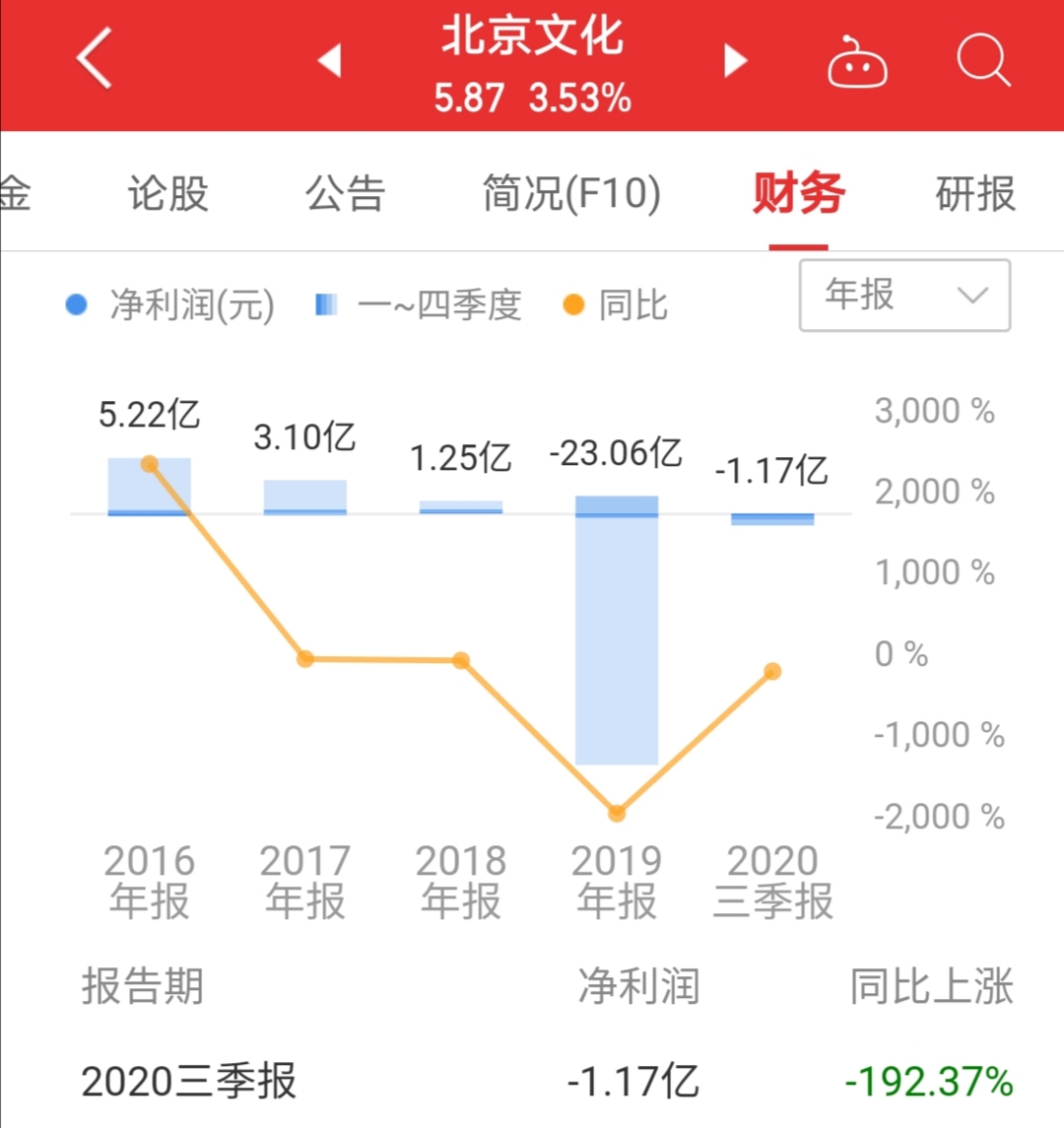Click the 一~四季度 legend marker
The height and width of the screenshot is (1128, 1064).
[x=325, y=305]
